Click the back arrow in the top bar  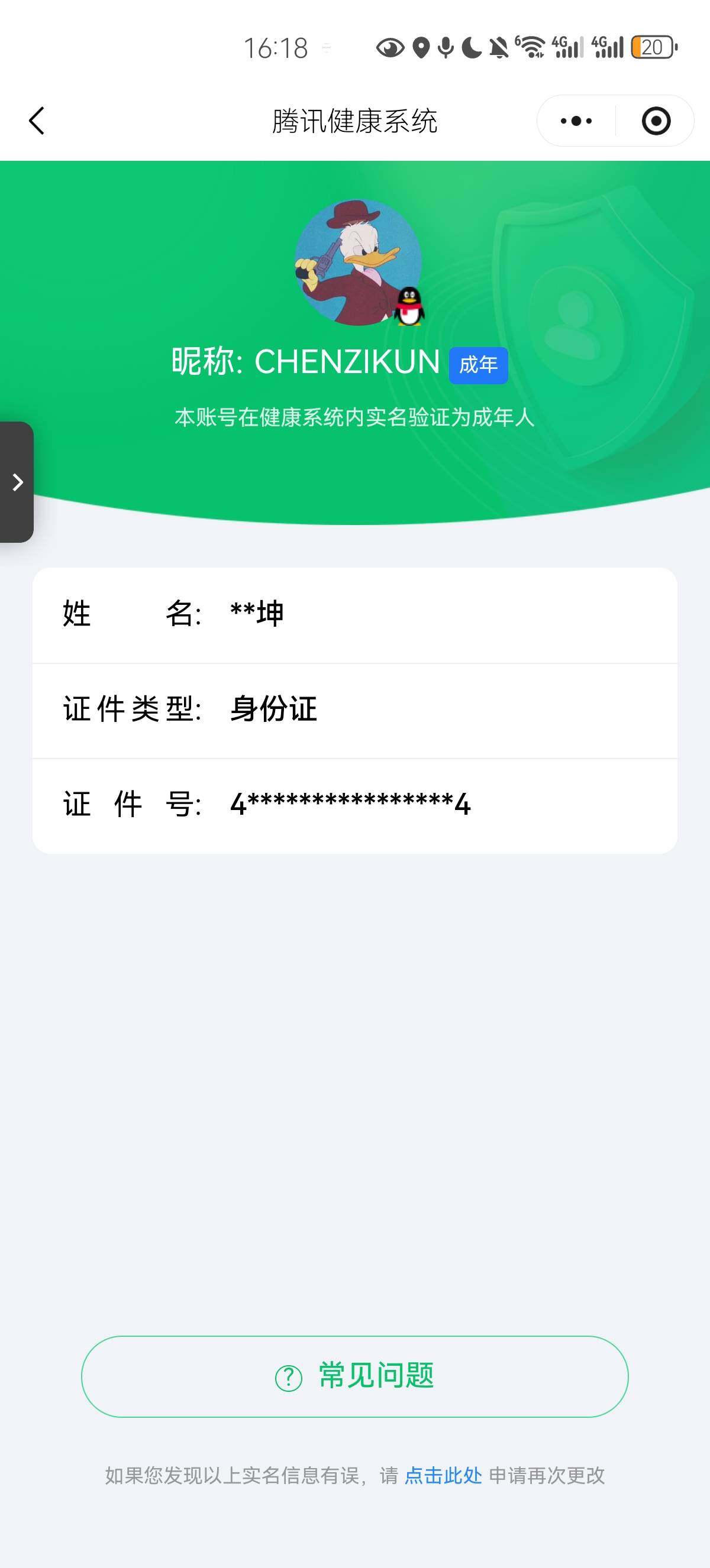(37, 120)
